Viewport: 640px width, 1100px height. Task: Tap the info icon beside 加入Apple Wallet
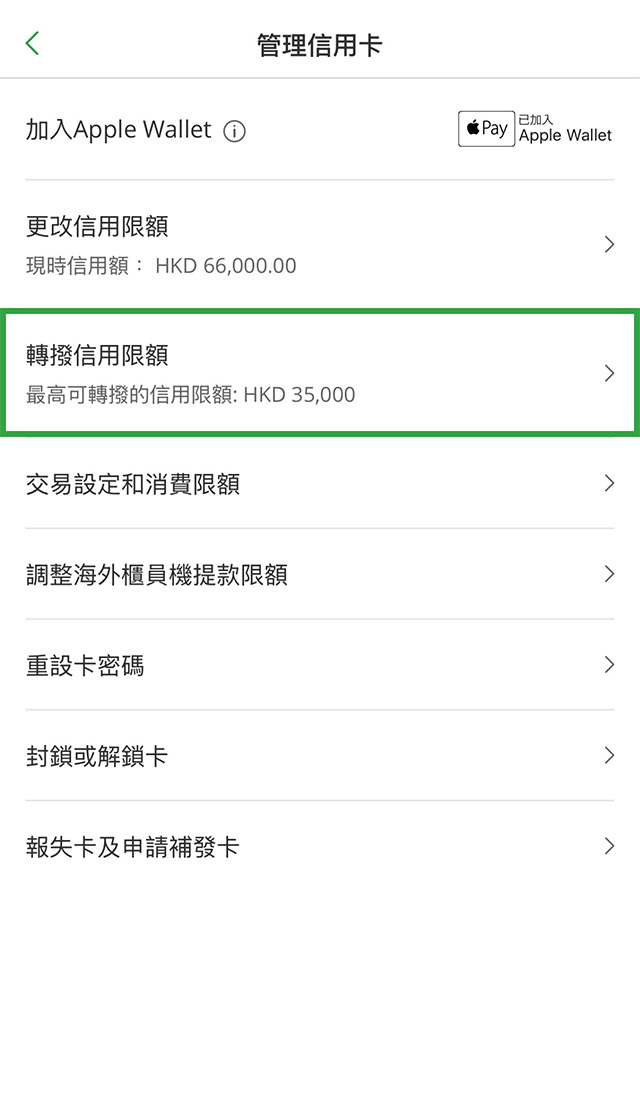point(235,131)
